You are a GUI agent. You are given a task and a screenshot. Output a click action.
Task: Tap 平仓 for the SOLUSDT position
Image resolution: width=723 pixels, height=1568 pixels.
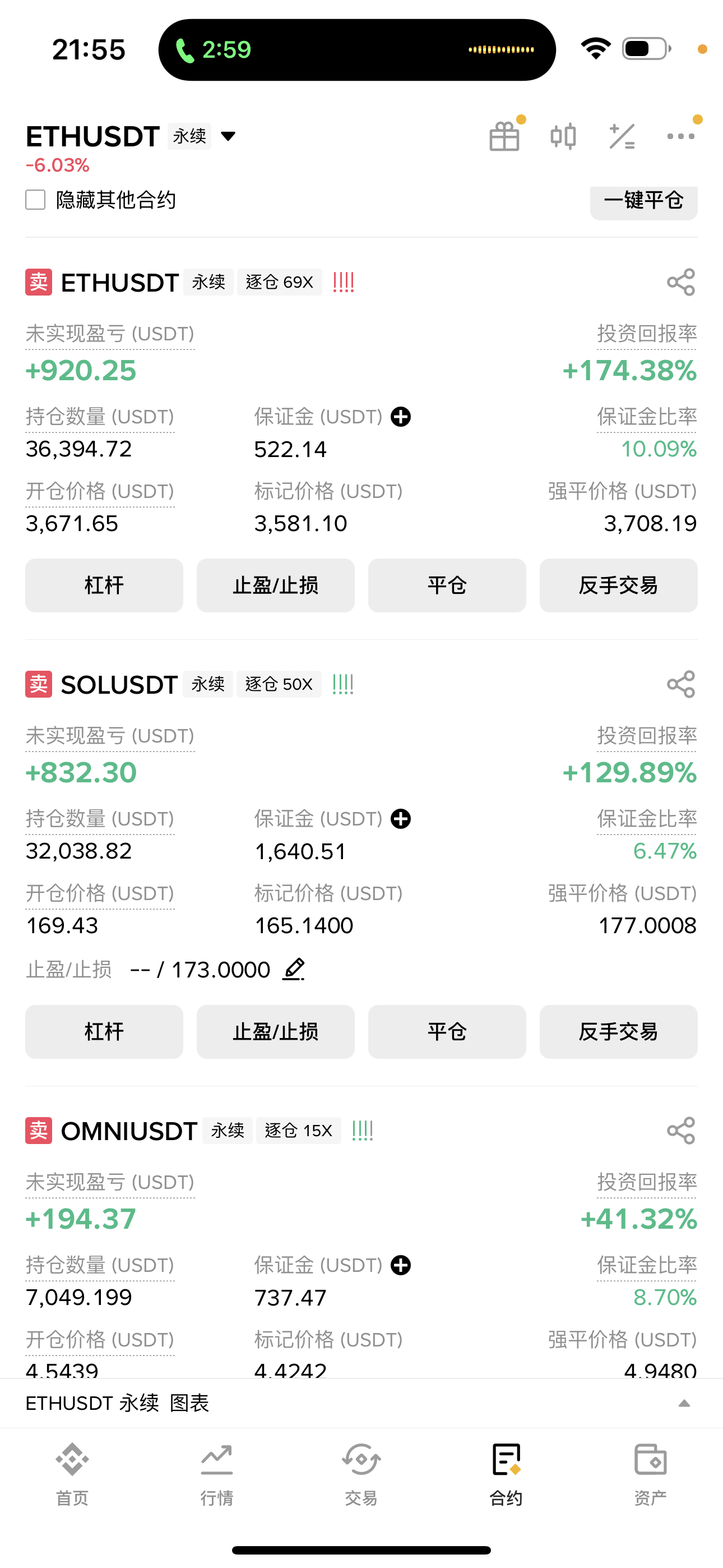[x=447, y=1032]
